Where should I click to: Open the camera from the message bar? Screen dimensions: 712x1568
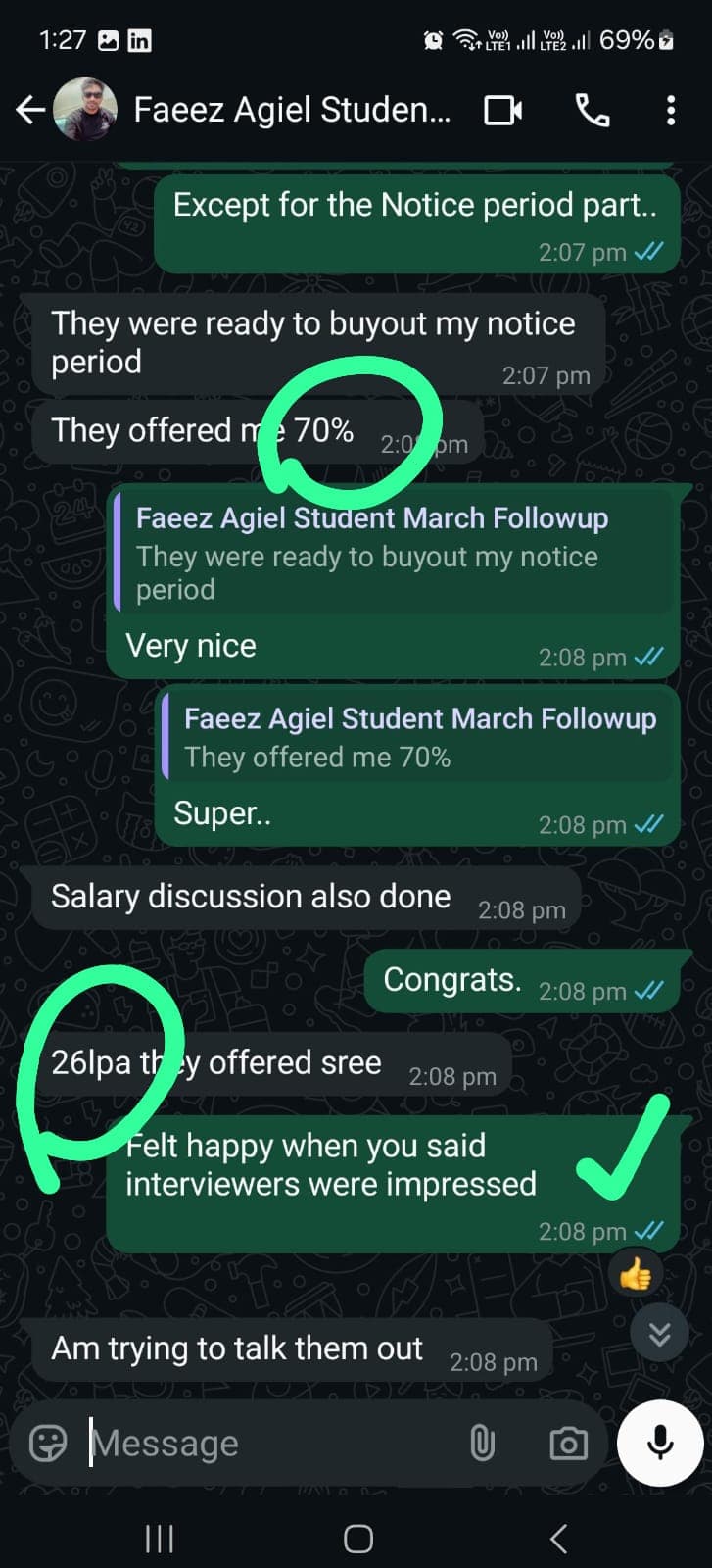pyautogui.click(x=568, y=1443)
